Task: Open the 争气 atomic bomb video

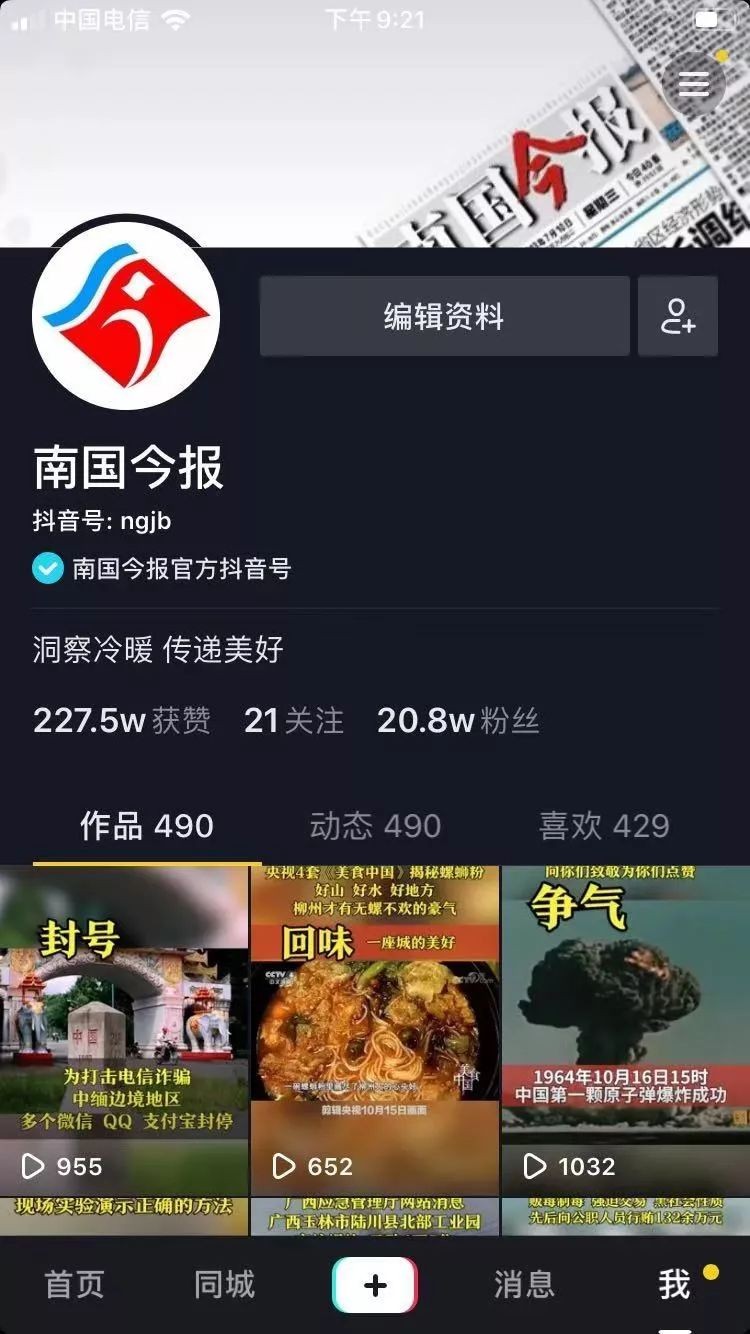Action: pos(626,1030)
